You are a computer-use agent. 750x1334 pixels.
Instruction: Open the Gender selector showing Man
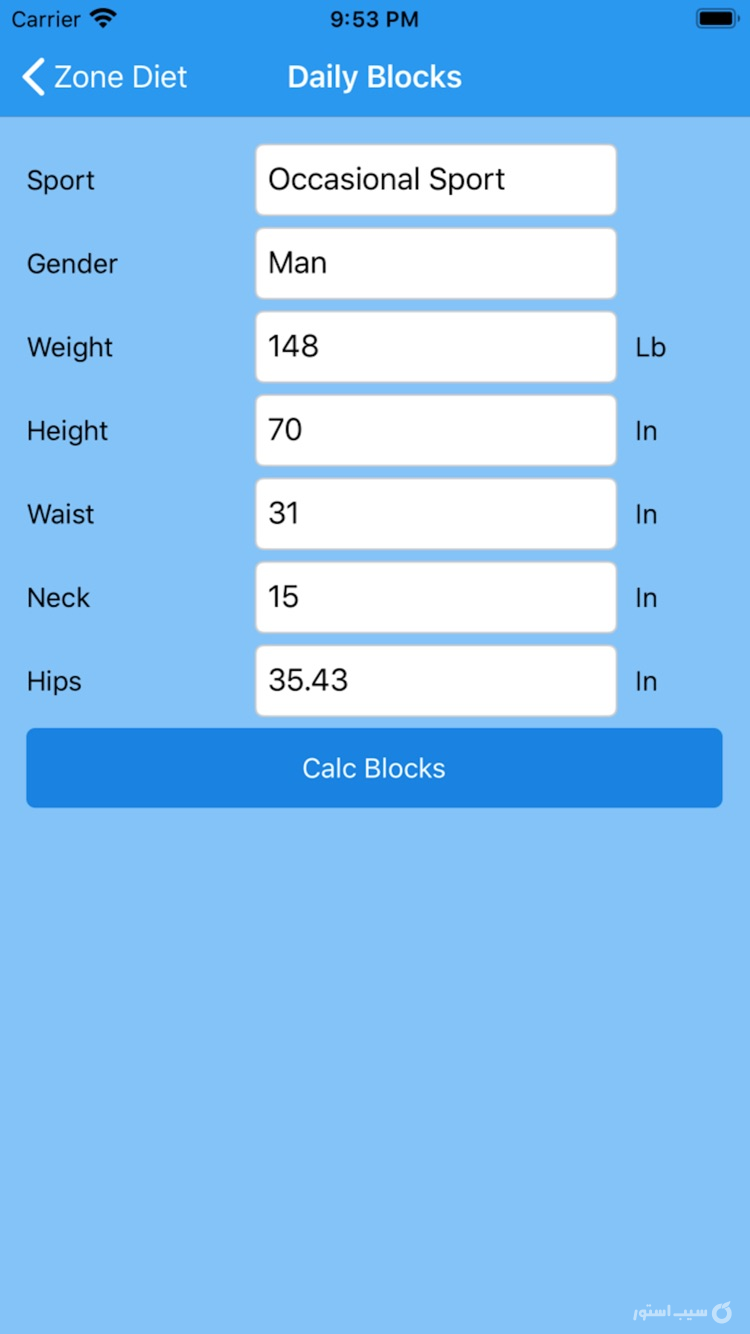coord(435,263)
